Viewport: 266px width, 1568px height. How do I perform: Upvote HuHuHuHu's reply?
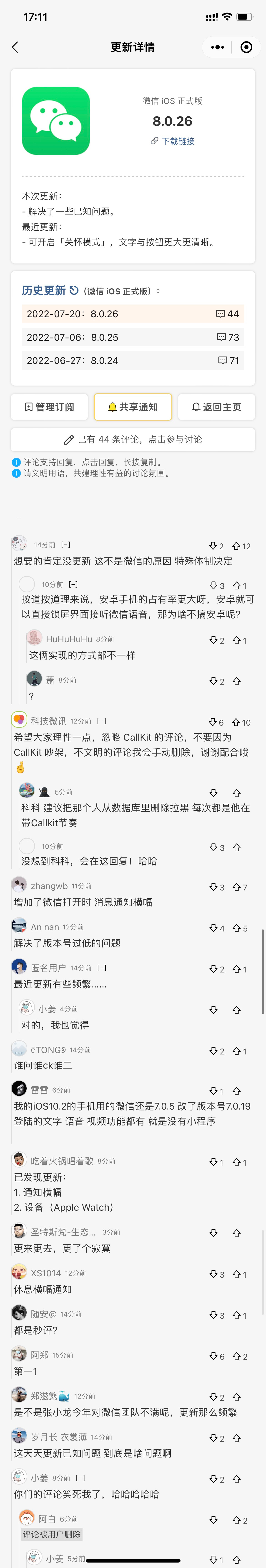click(x=237, y=640)
